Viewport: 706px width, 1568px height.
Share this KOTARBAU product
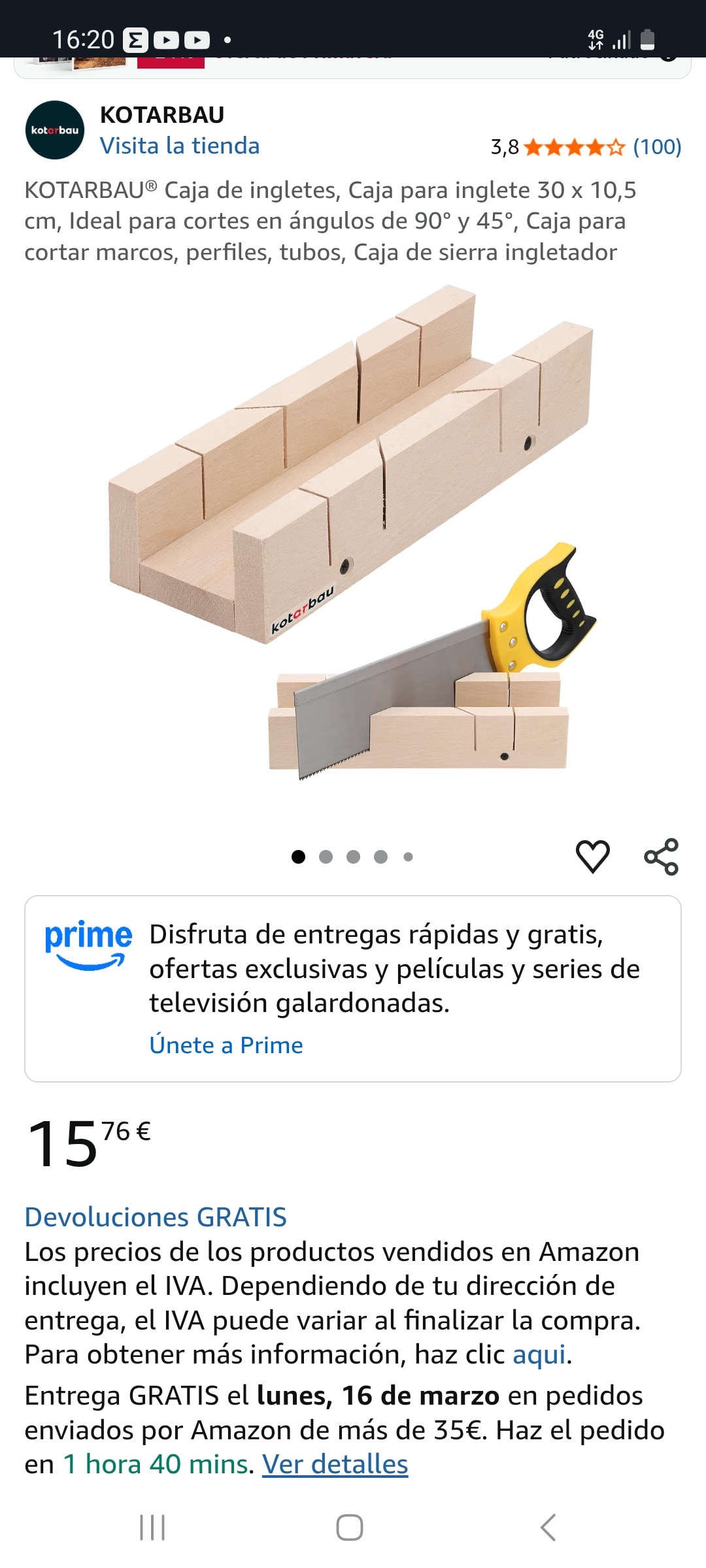[661, 857]
